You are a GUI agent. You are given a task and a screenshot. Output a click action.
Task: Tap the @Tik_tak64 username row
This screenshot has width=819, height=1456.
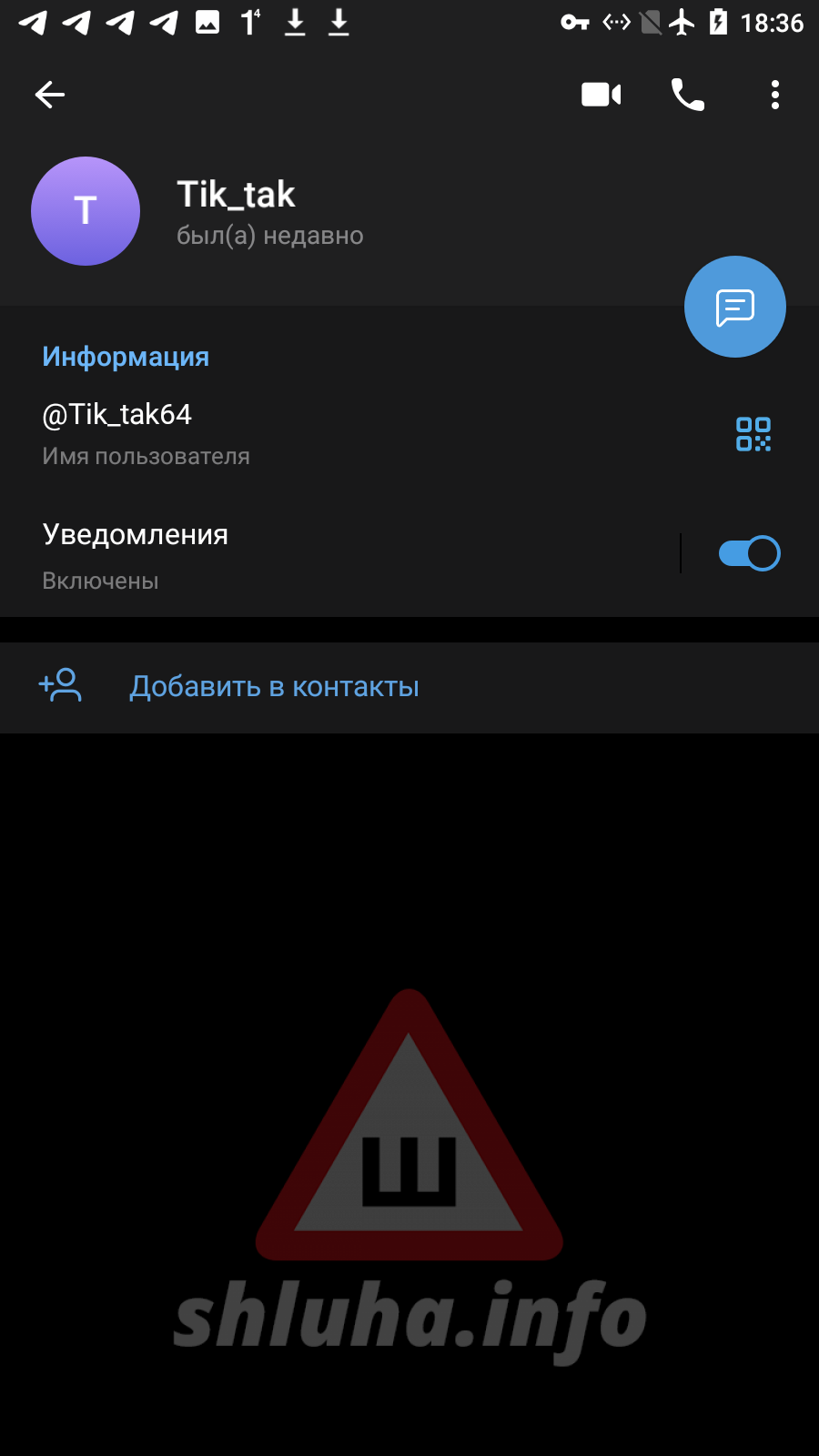click(x=273, y=433)
